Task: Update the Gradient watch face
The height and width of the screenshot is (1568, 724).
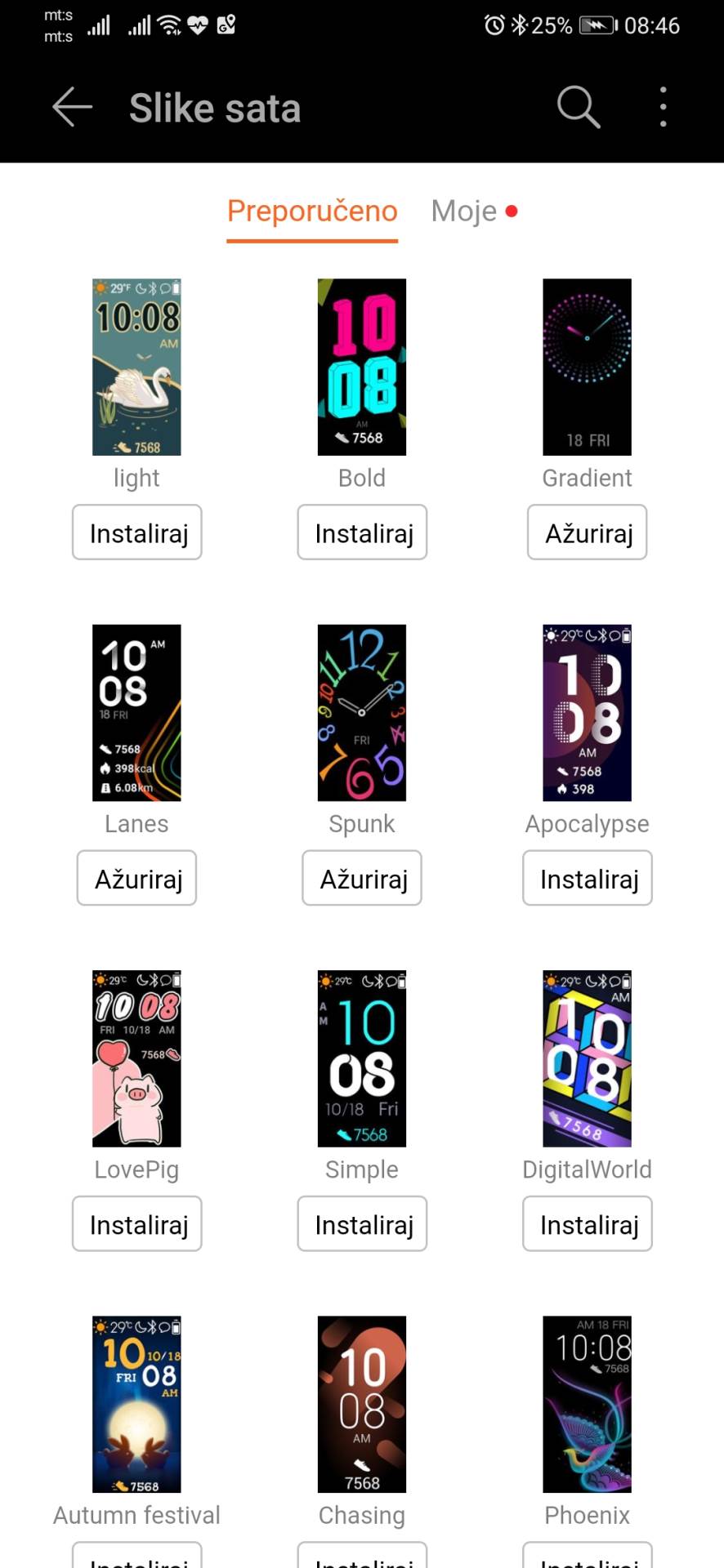Action: point(588,532)
